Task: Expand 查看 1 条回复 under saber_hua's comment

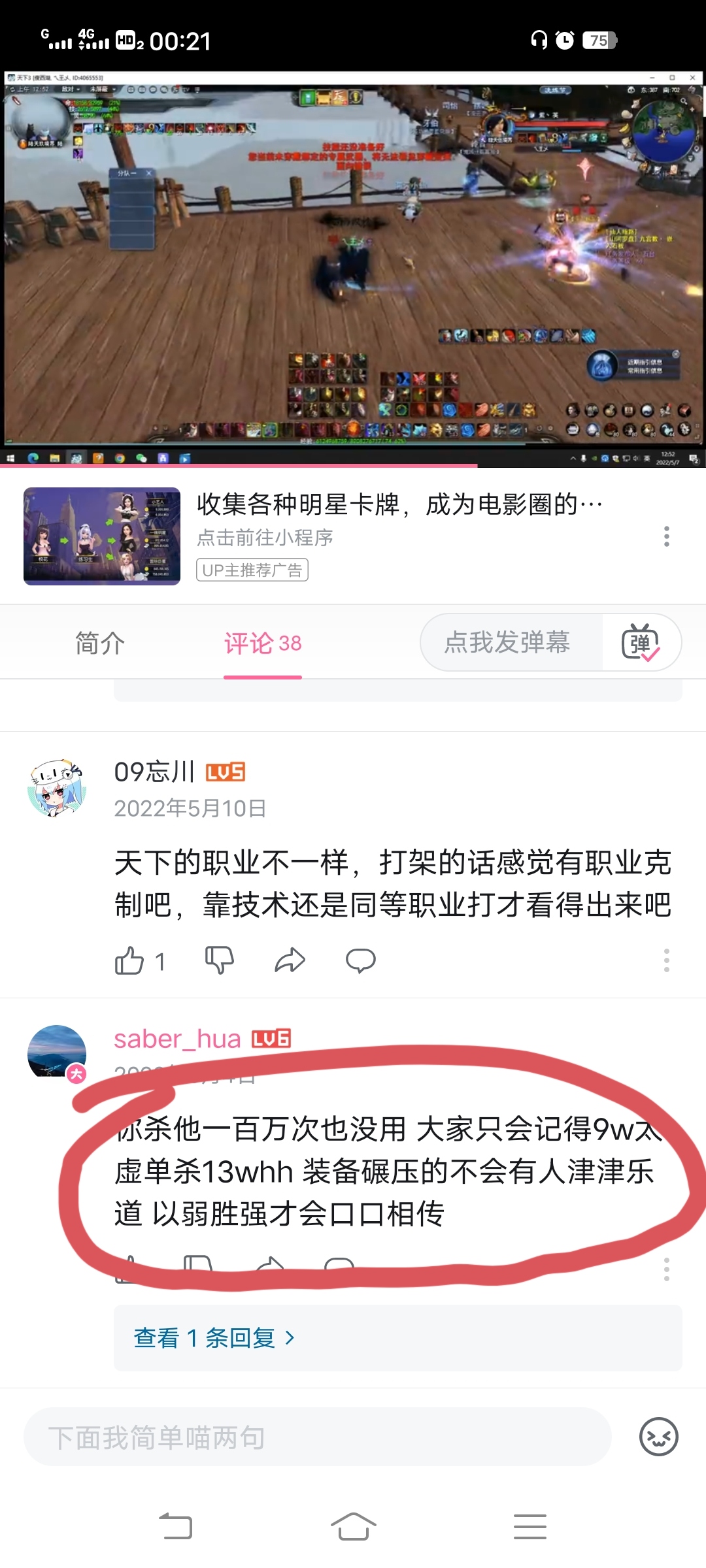Action: 214,1338
